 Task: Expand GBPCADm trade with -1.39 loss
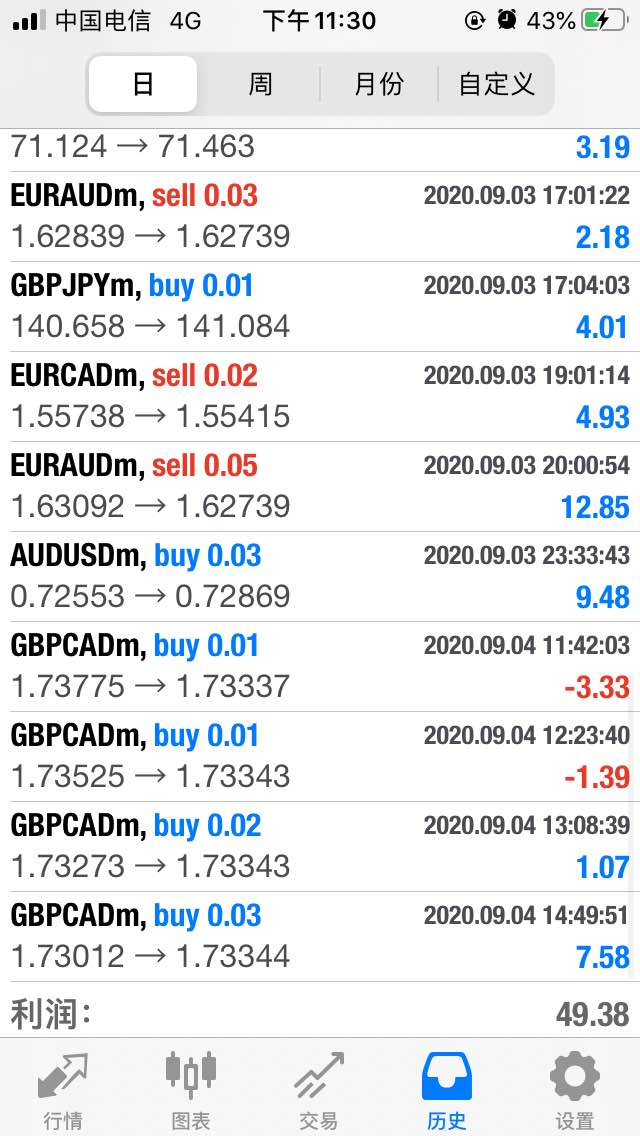pyautogui.click(x=320, y=756)
